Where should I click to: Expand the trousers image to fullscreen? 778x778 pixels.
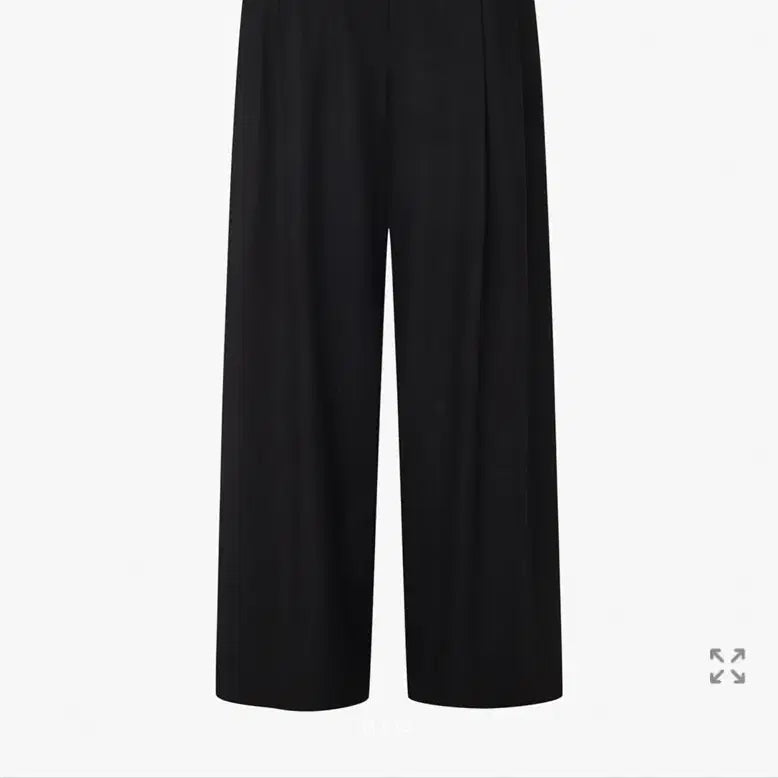(727, 666)
